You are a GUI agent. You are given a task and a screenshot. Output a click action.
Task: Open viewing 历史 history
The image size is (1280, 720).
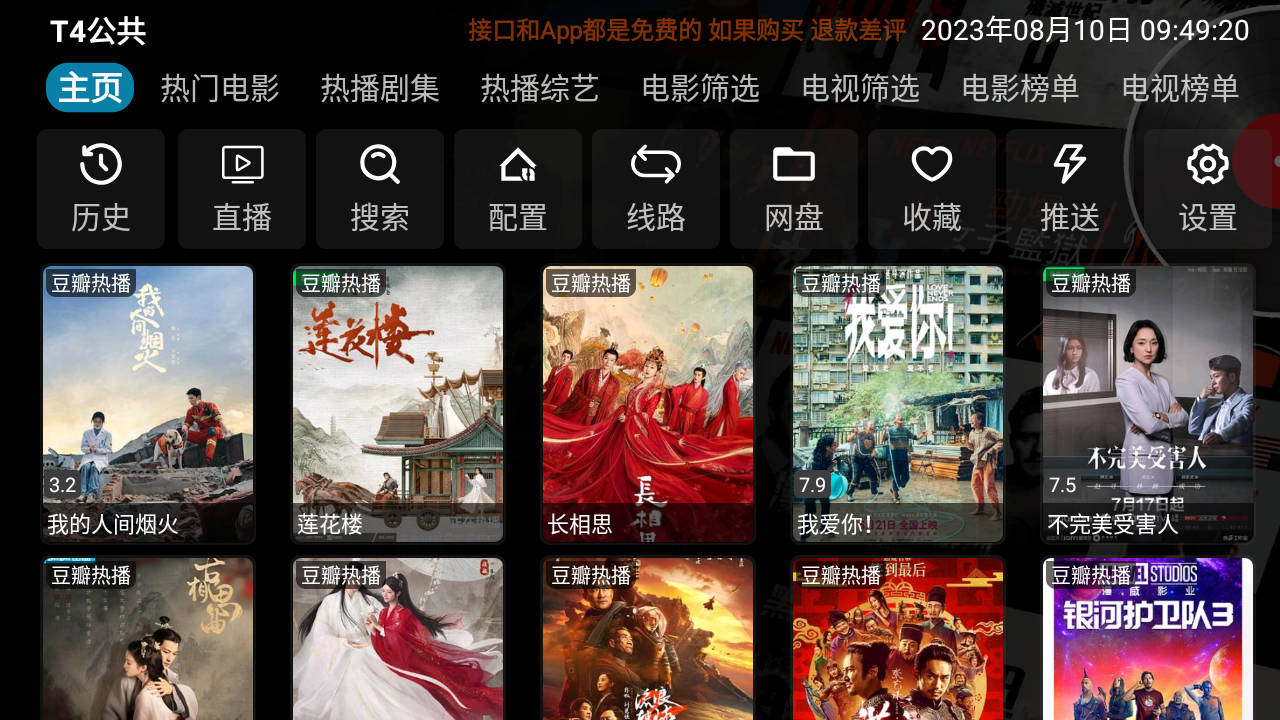coord(101,189)
